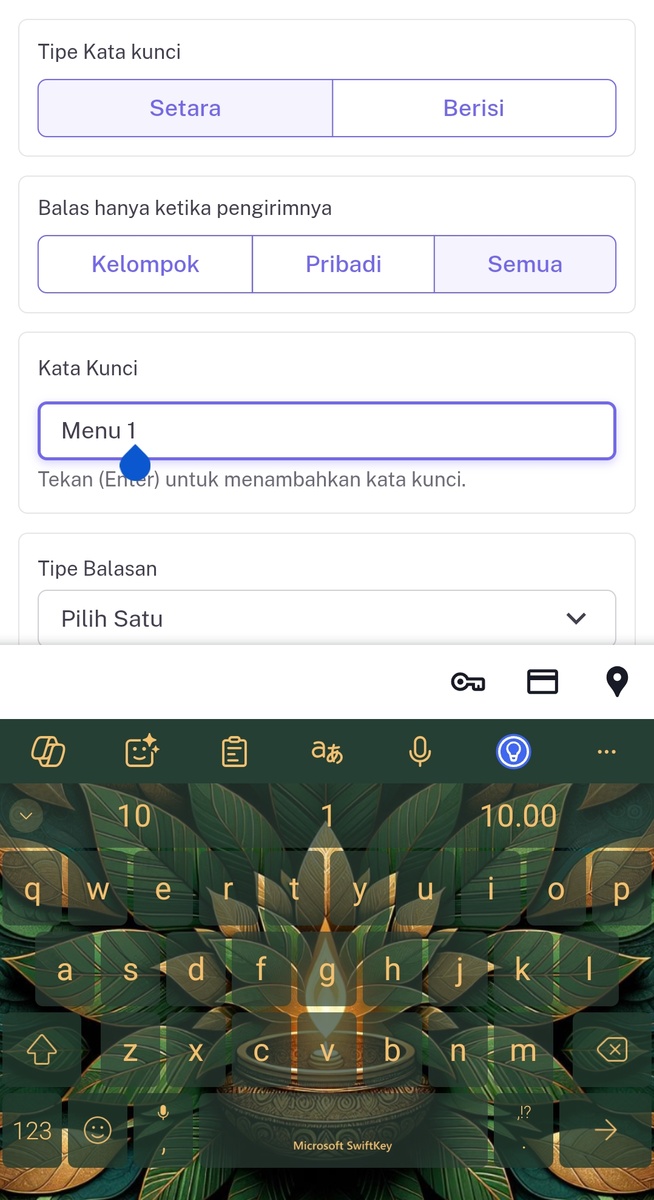654x1200 pixels.
Task: Select Semua as sender filter
Action: 525,264
